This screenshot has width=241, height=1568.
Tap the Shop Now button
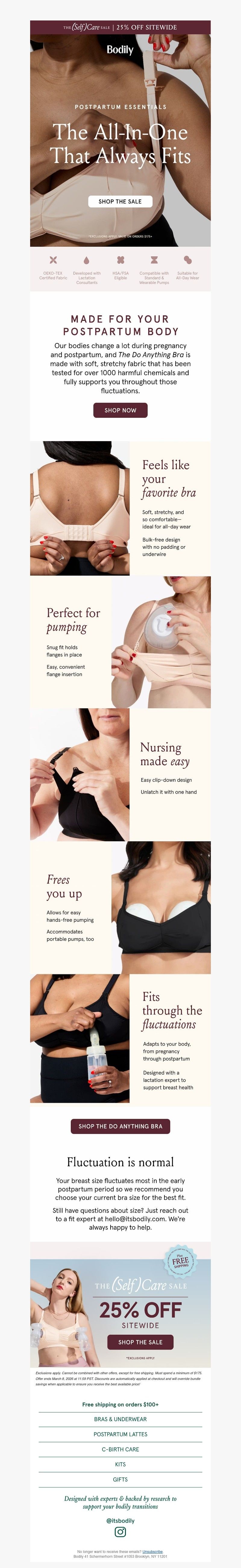click(x=120, y=410)
